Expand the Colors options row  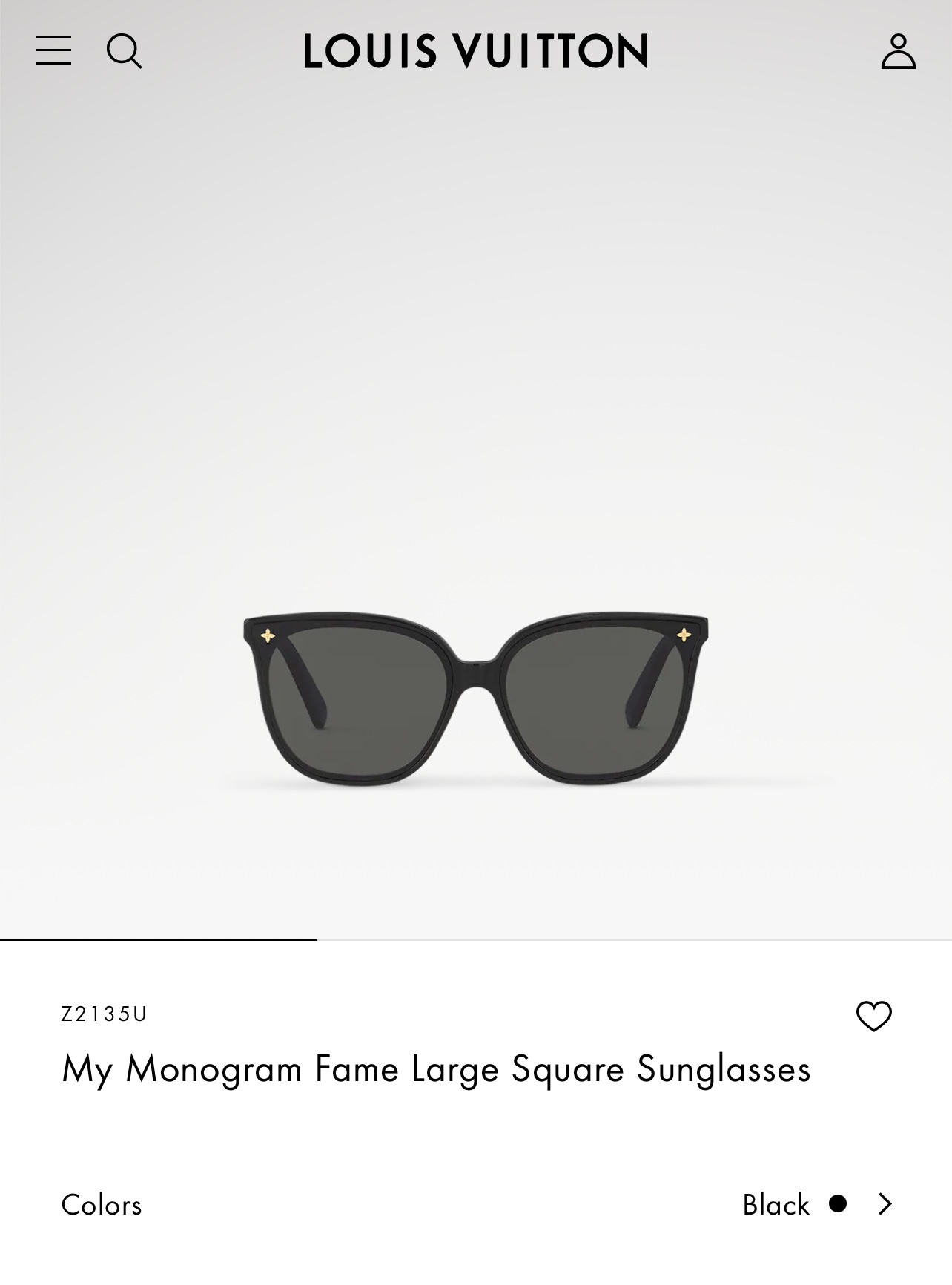pyautogui.click(x=885, y=1204)
